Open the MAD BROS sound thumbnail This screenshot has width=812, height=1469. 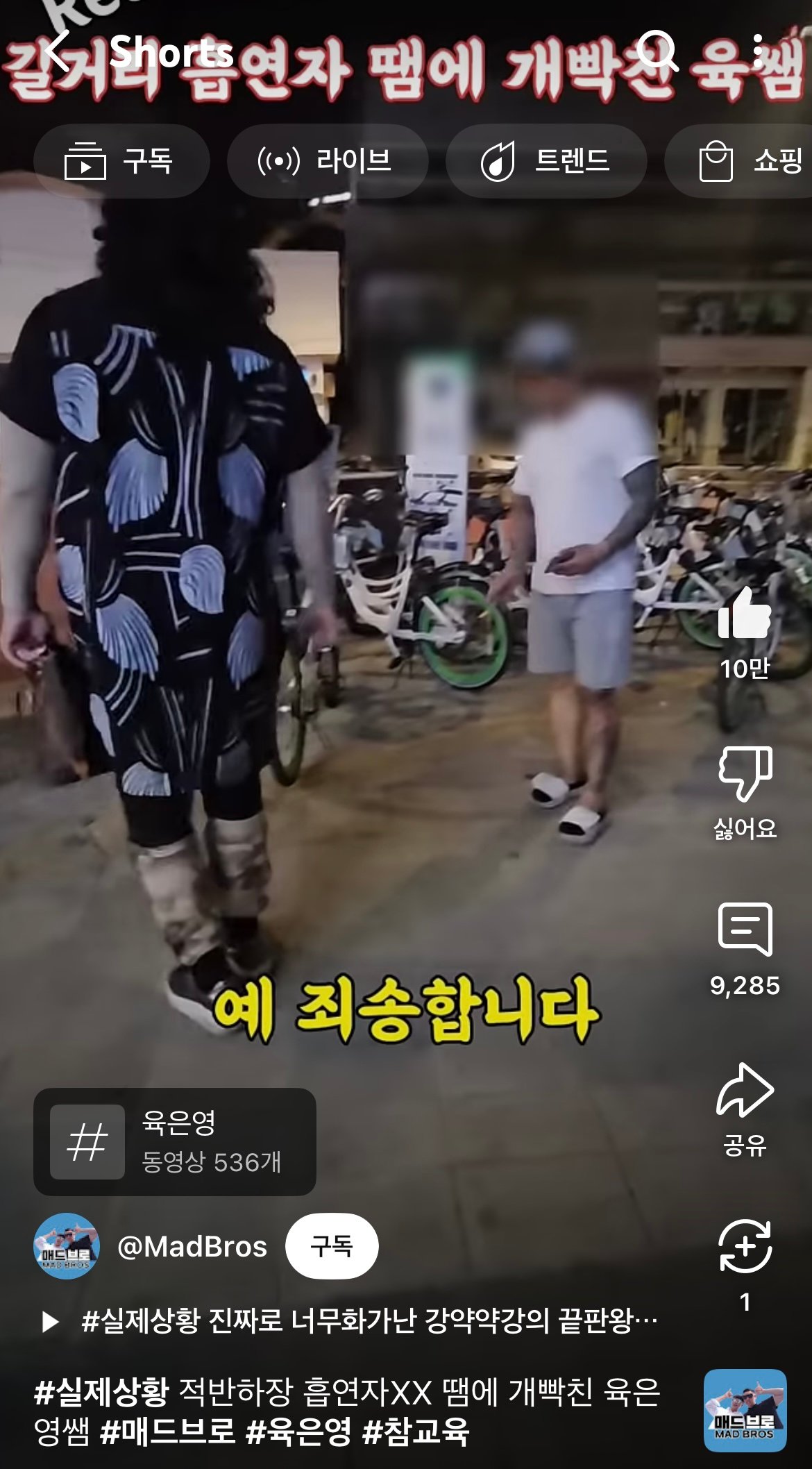point(745,1411)
